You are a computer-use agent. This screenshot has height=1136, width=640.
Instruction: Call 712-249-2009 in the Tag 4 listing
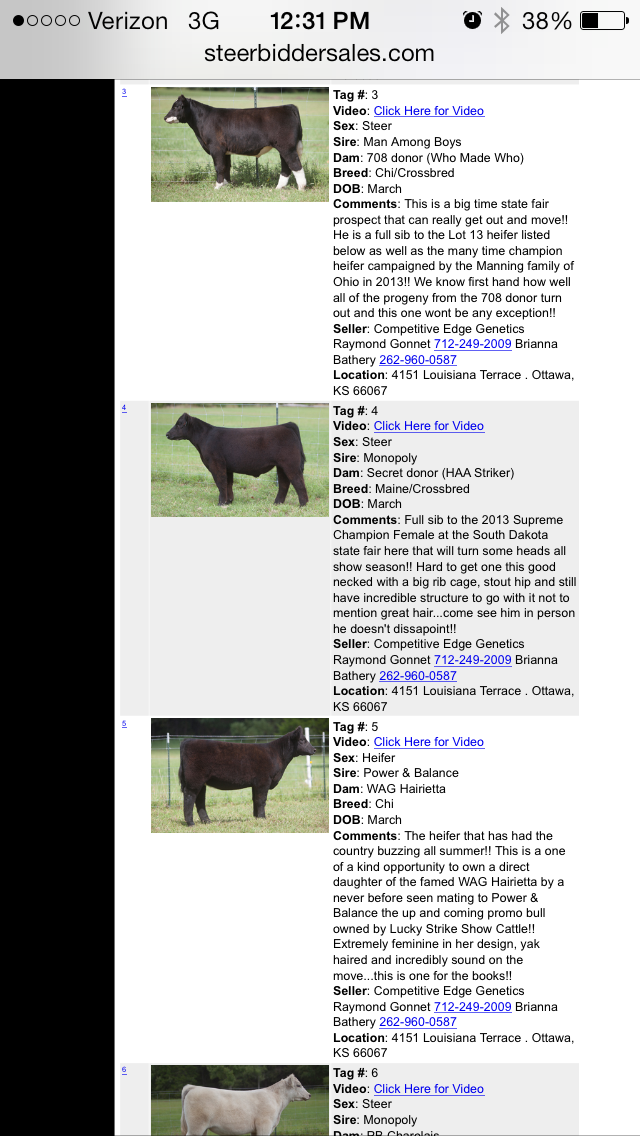click(472, 660)
